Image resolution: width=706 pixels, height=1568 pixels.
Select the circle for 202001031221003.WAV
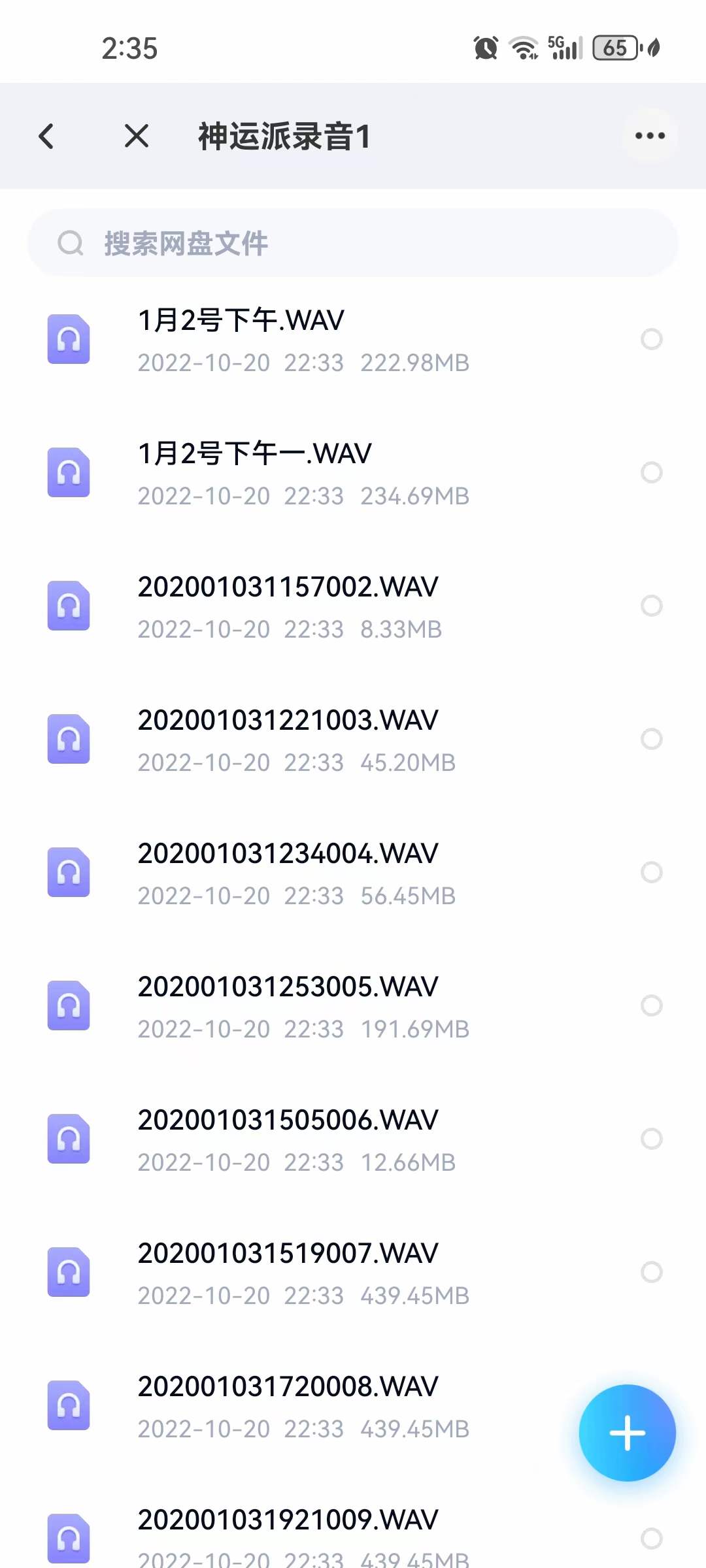click(x=652, y=739)
